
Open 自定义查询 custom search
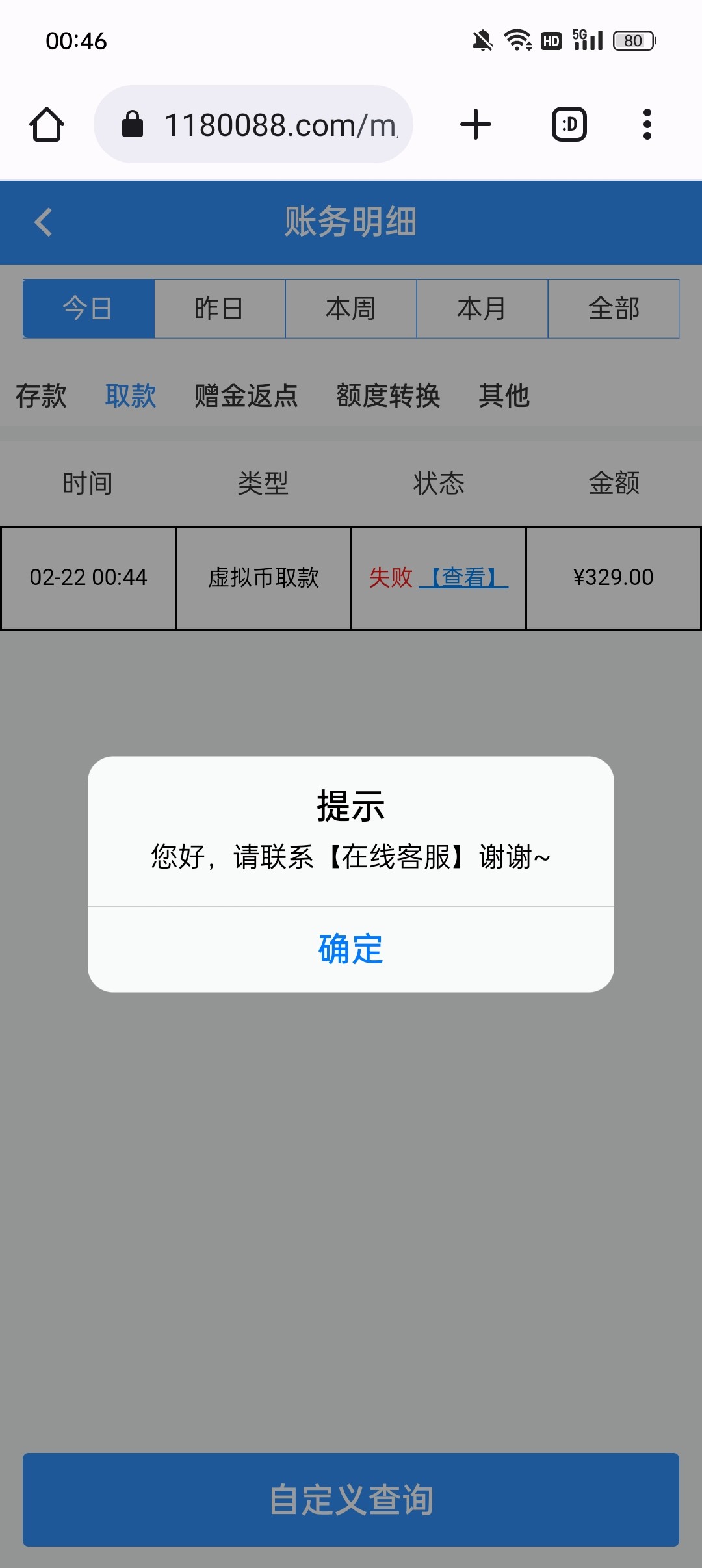click(351, 1499)
